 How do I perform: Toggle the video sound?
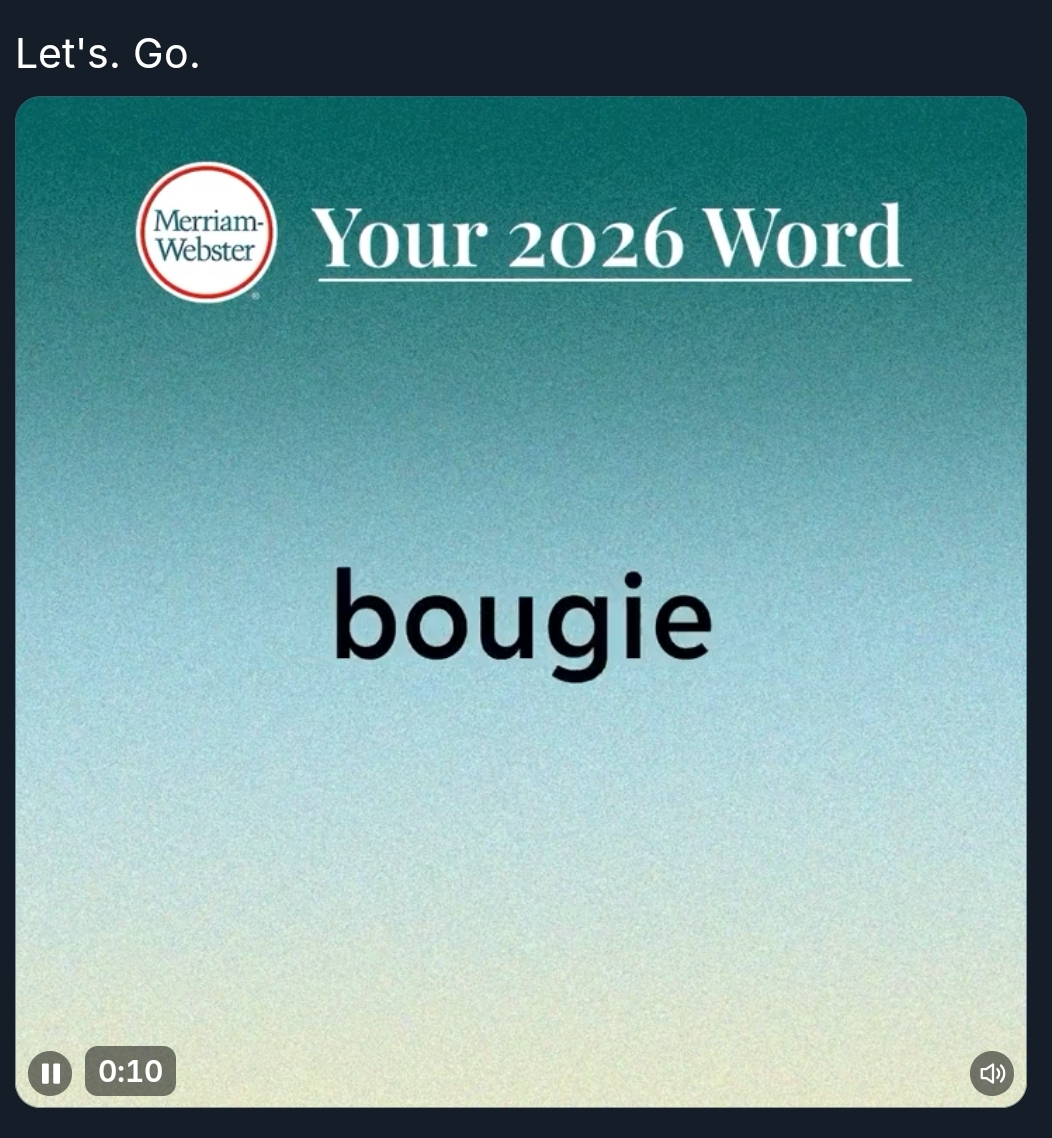tap(991, 1073)
